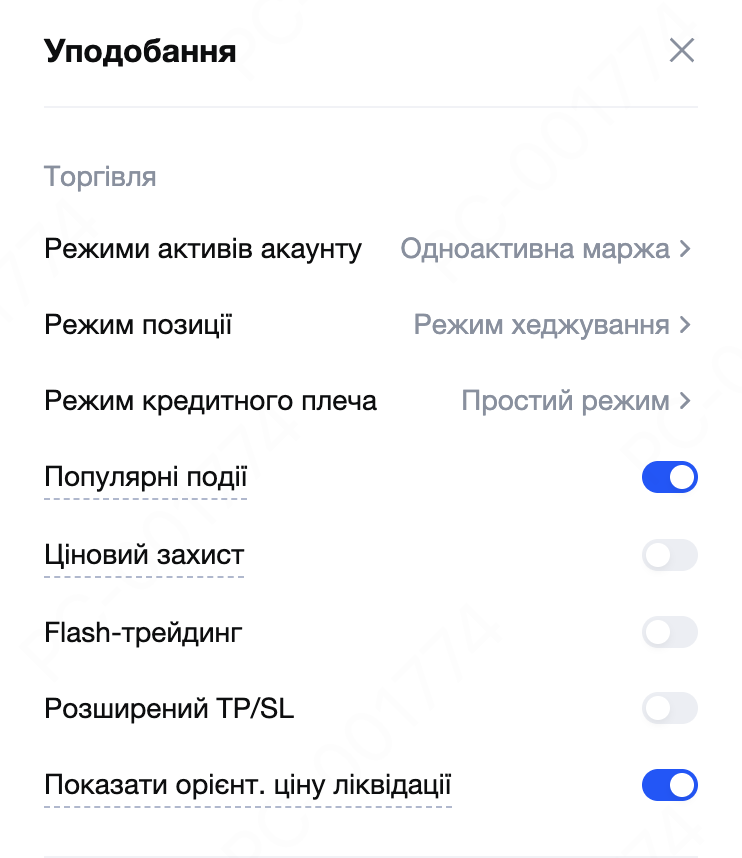Enable Ціновий захист switch
The height and width of the screenshot is (858, 742).
click(669, 555)
